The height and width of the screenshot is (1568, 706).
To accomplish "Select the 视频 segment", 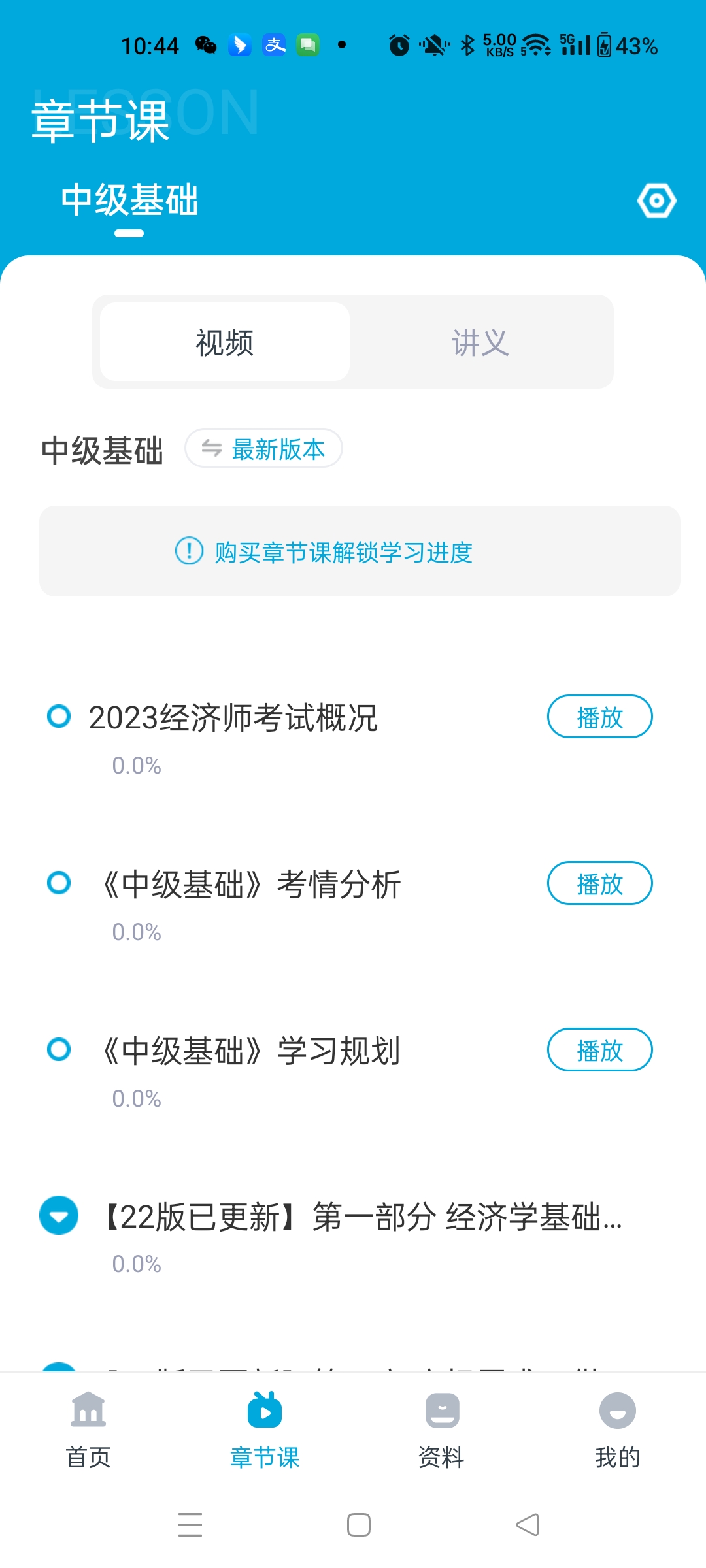I will [225, 342].
